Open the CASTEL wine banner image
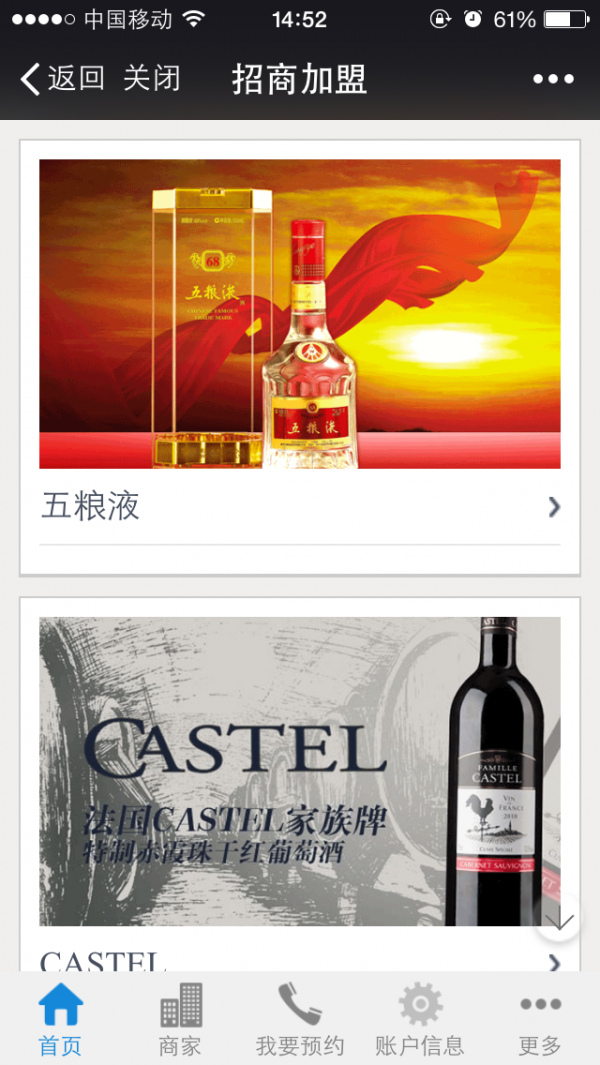 click(300, 771)
